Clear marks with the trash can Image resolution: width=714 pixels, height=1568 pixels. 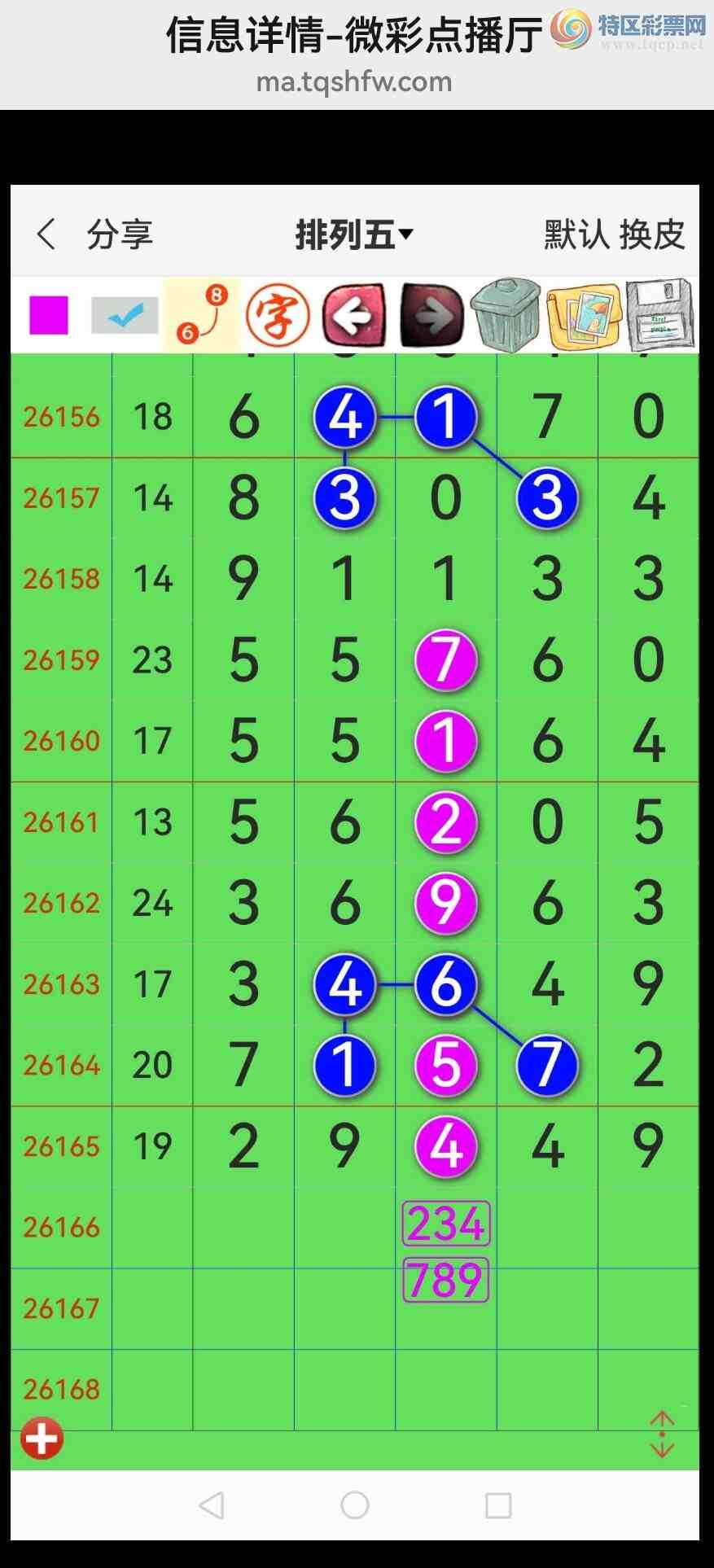506,314
